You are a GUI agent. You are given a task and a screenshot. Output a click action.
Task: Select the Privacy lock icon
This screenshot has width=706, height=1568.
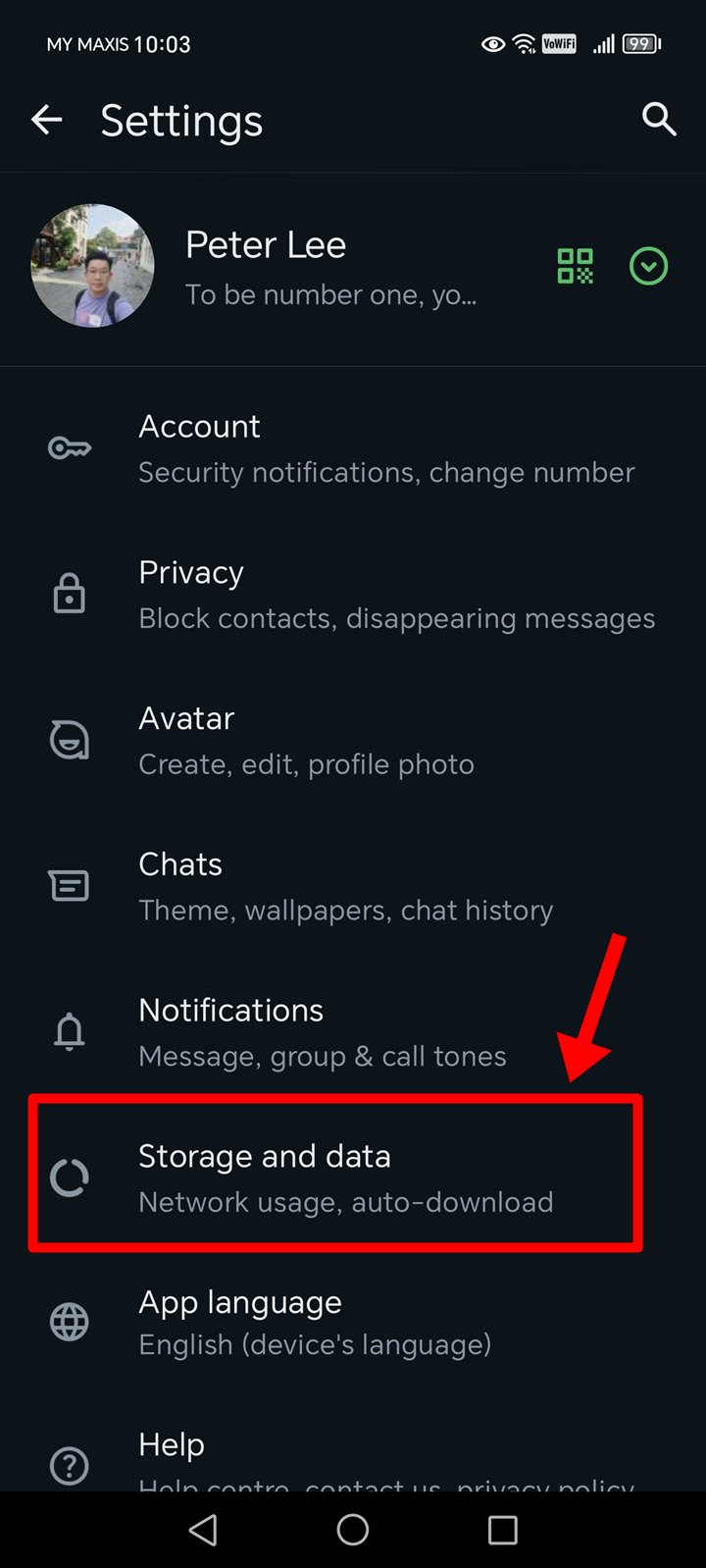[69, 593]
